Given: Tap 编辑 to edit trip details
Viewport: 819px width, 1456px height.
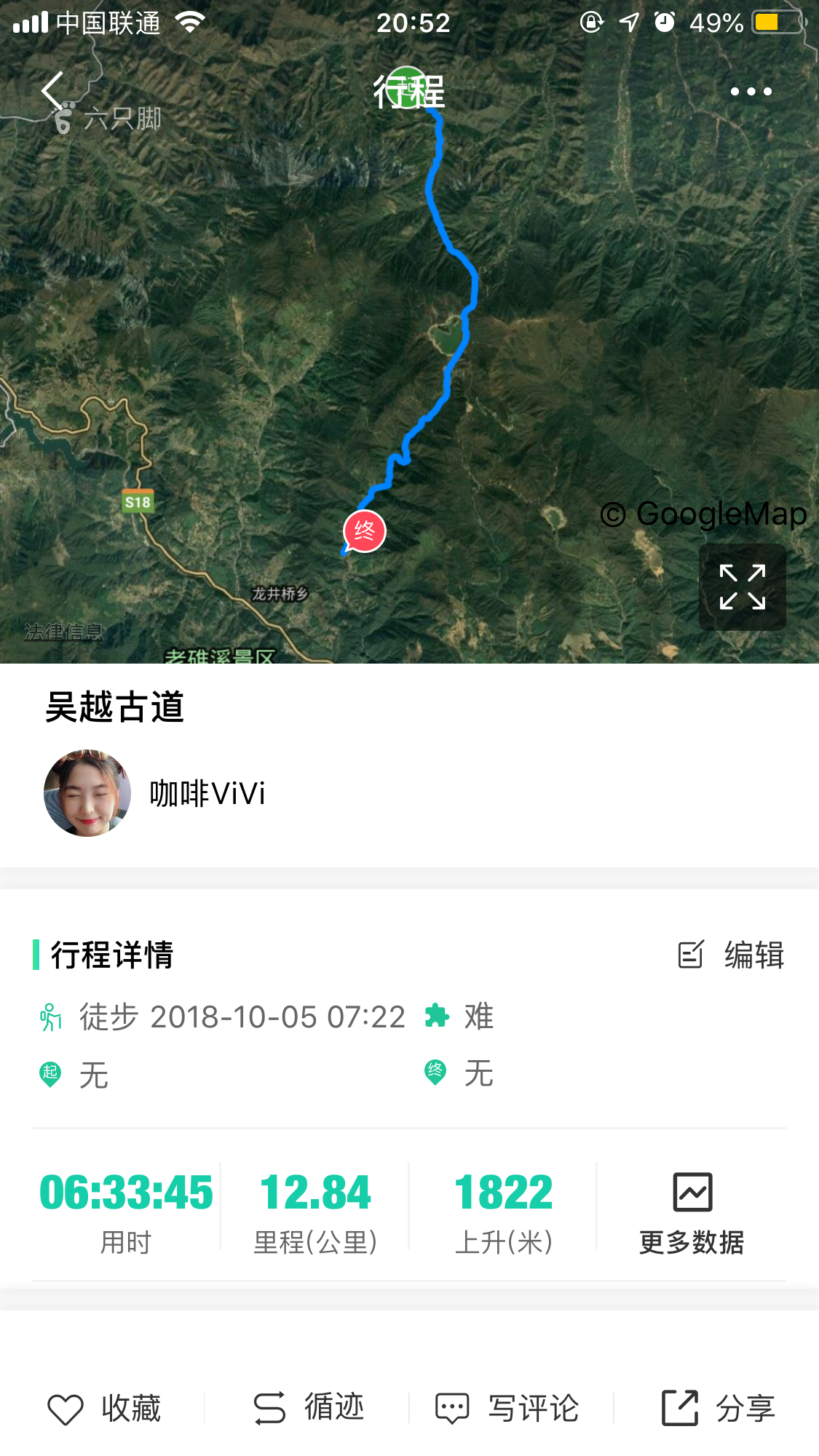Looking at the screenshot, I should [731, 955].
